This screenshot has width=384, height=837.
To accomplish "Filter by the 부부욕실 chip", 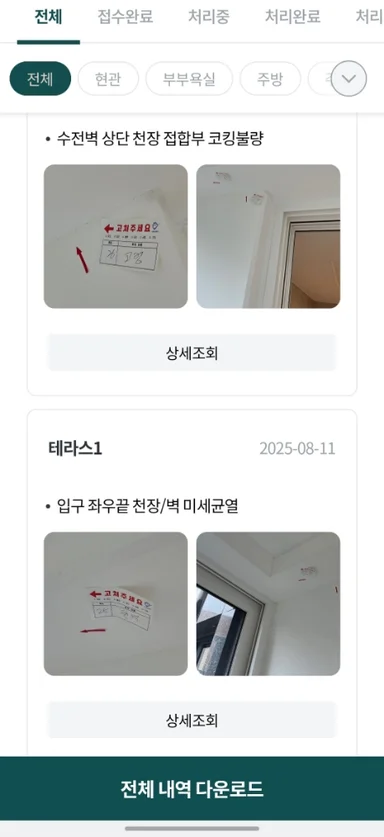I will pyautogui.click(x=189, y=79).
